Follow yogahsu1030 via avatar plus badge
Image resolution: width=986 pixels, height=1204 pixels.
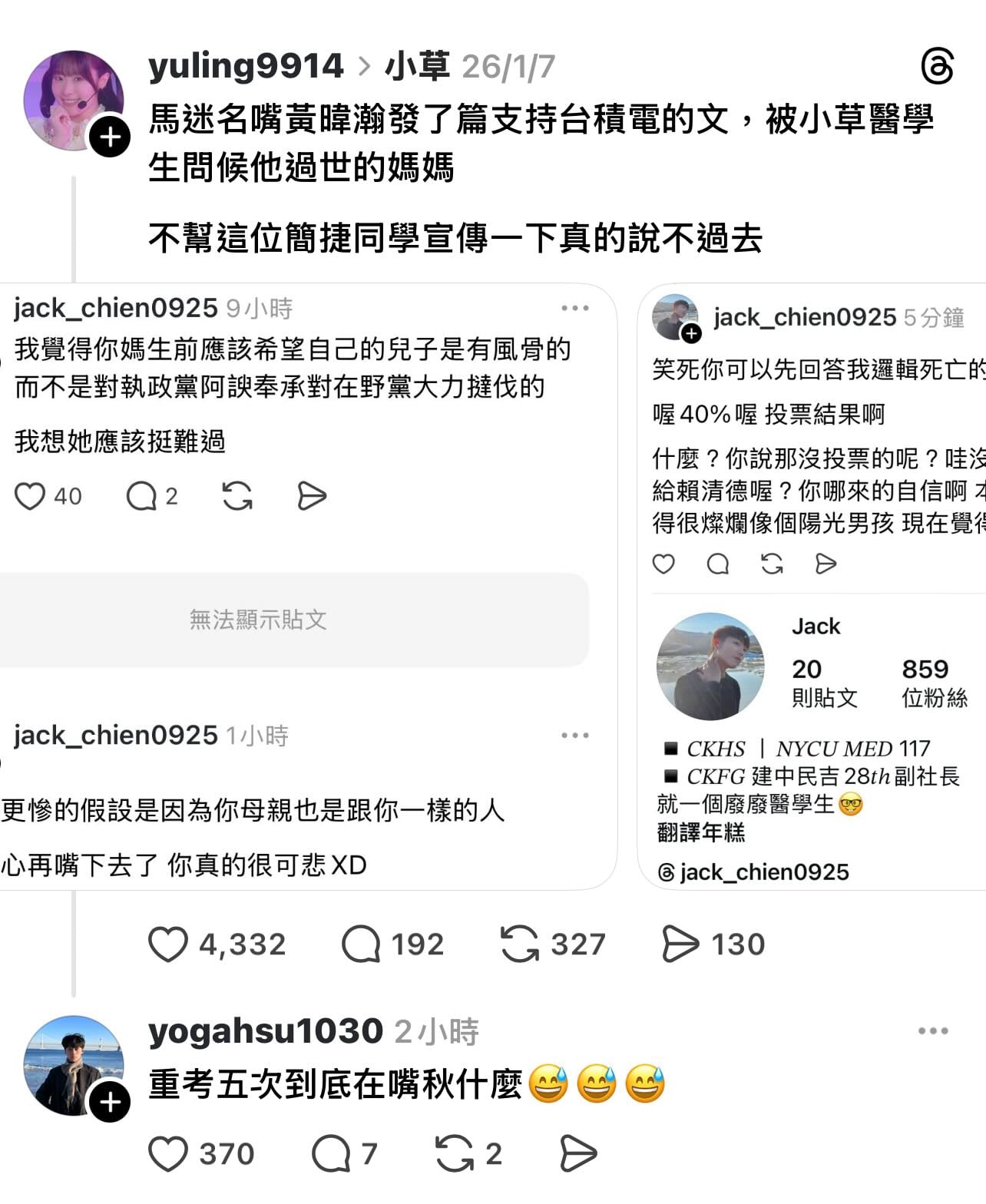coord(110,1103)
